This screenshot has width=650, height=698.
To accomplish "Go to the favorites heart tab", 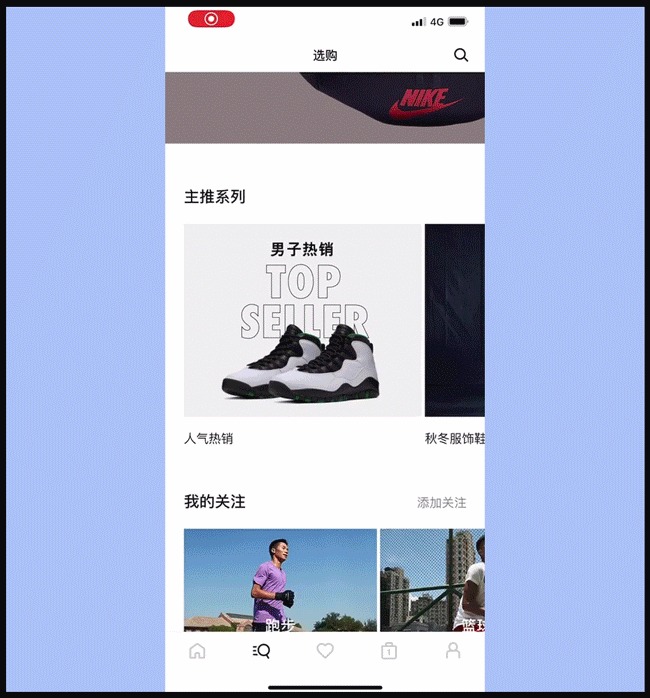I will point(325,651).
